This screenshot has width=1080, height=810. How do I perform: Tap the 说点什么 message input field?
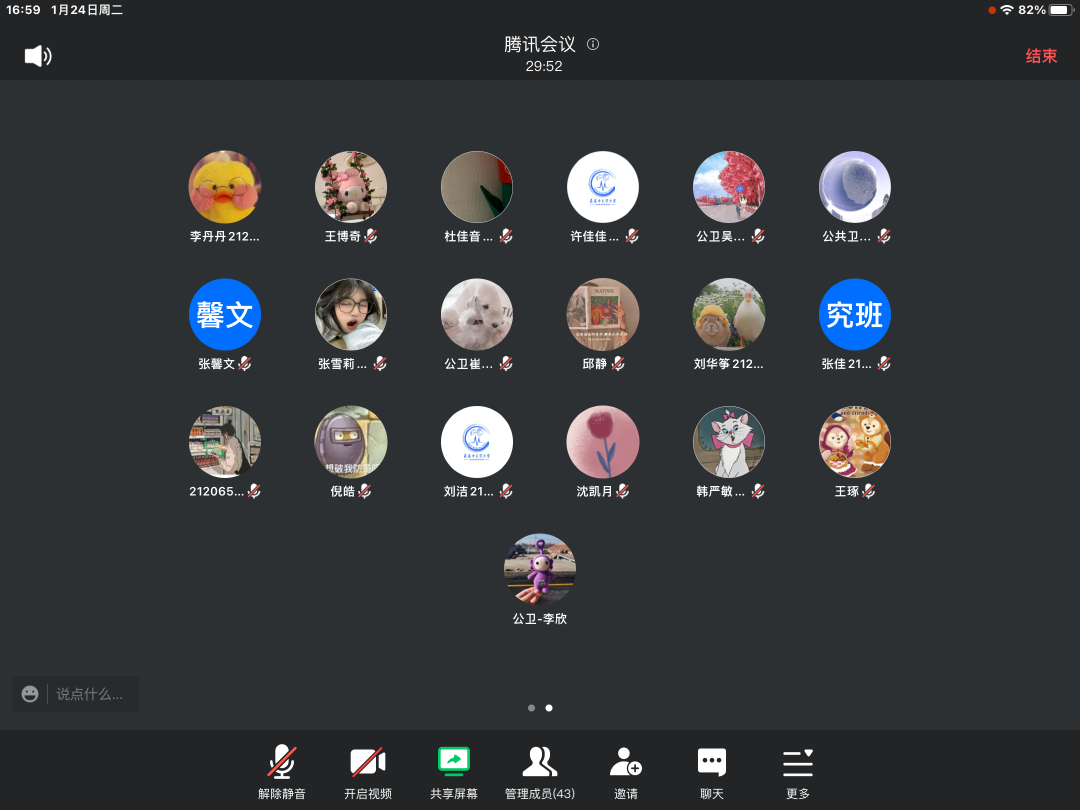click(90, 694)
